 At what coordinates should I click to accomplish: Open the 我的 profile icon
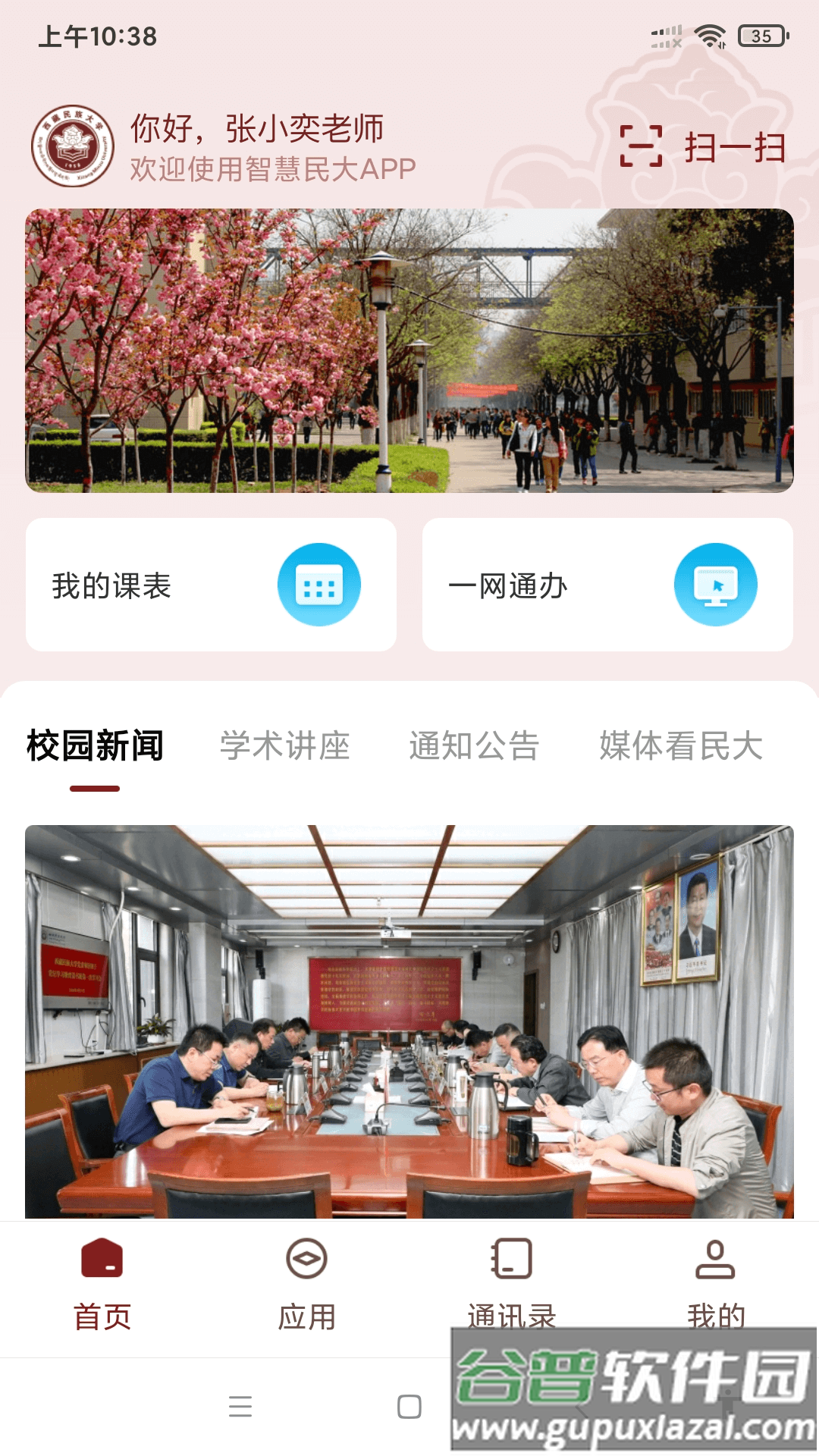[716, 1258]
